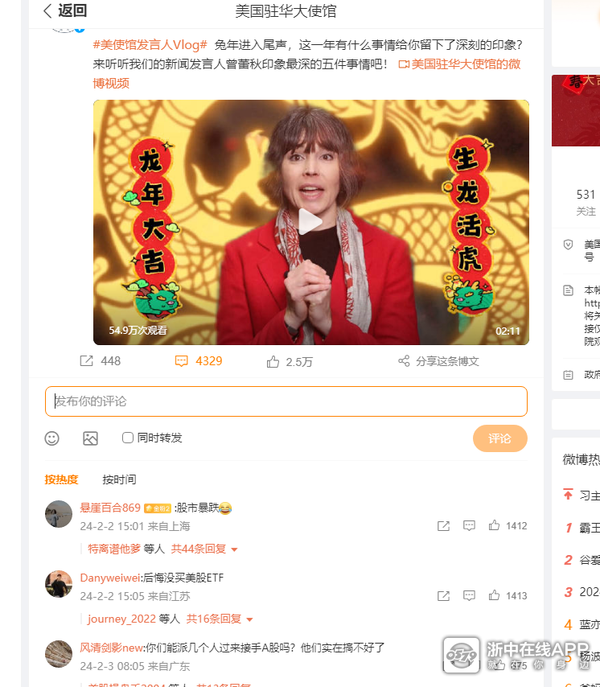Viewport: 600px width, 687px height.
Task: Tap 分享这条博文 to share
Action: [x=438, y=361]
